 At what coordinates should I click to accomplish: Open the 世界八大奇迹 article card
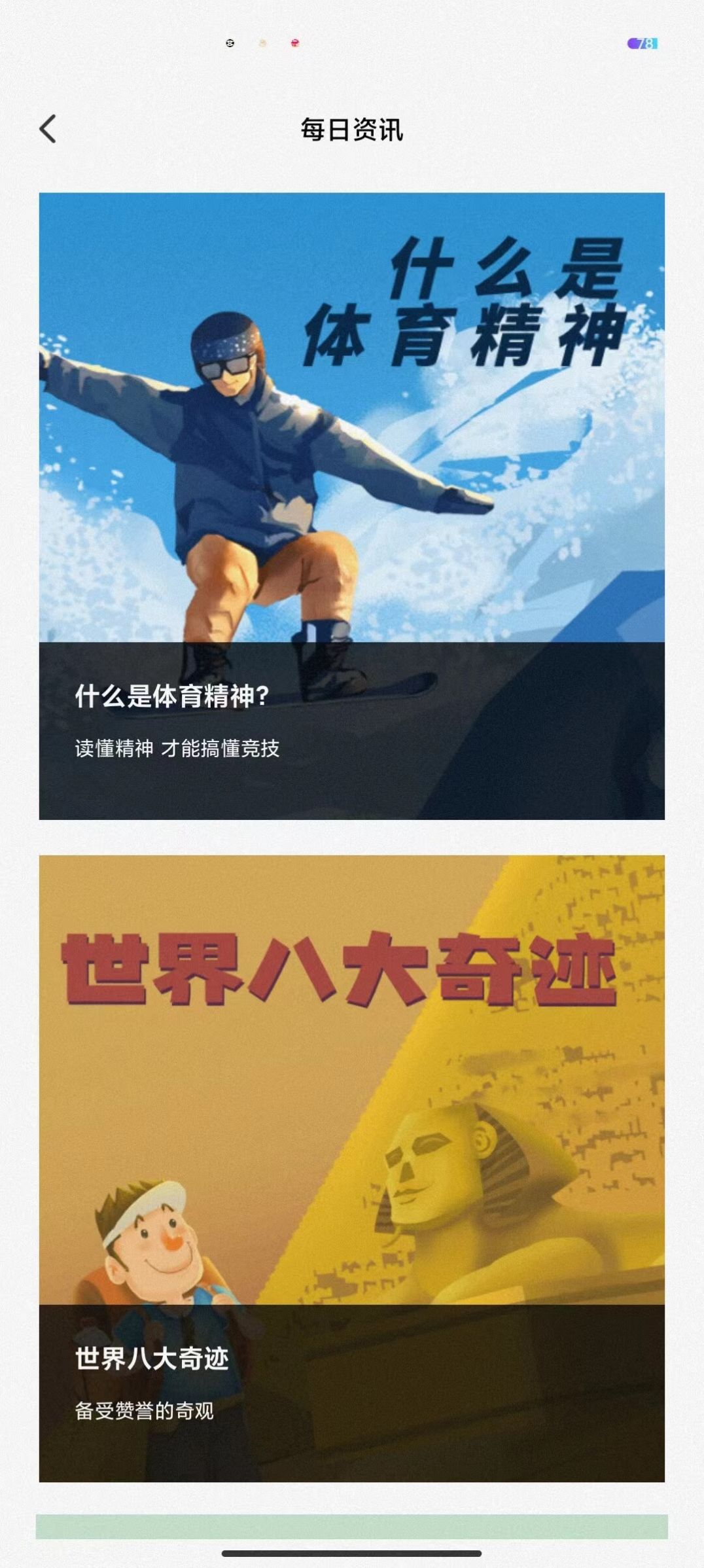coord(351,1168)
